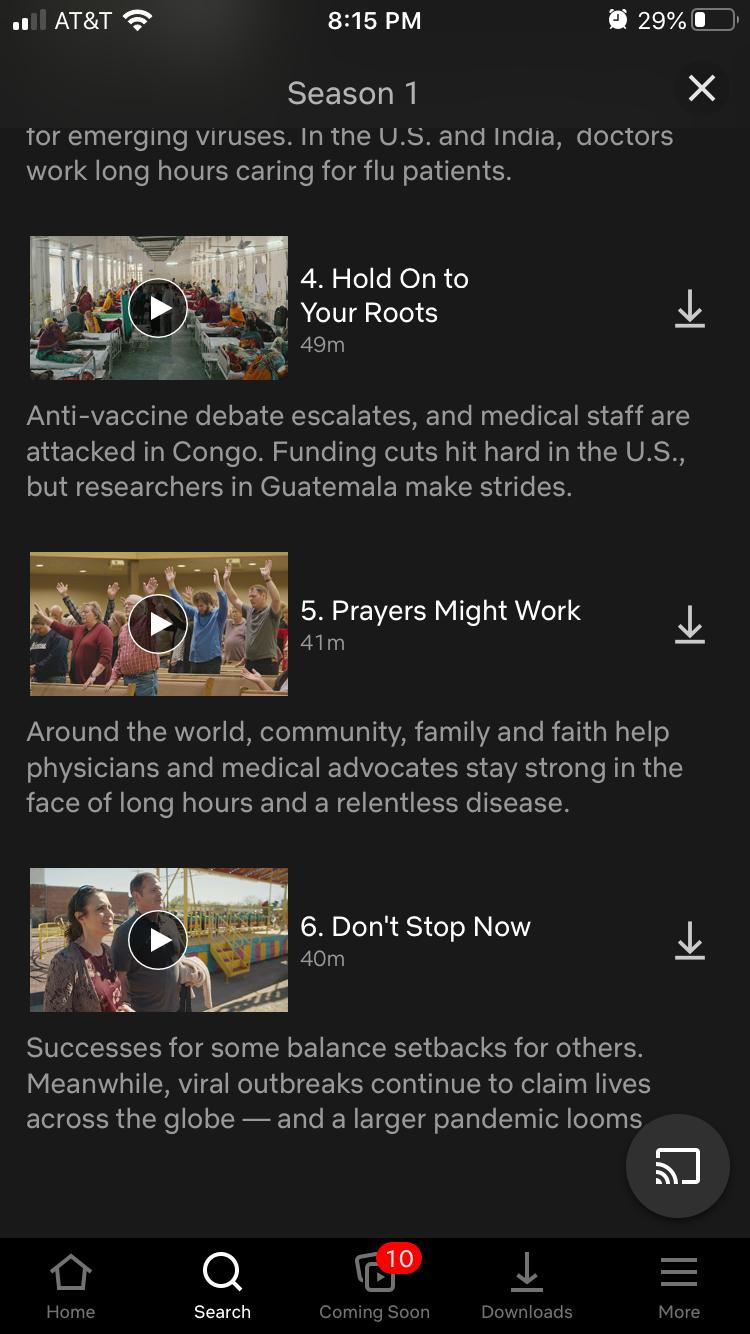View the Downloads tab

(x=527, y=1286)
